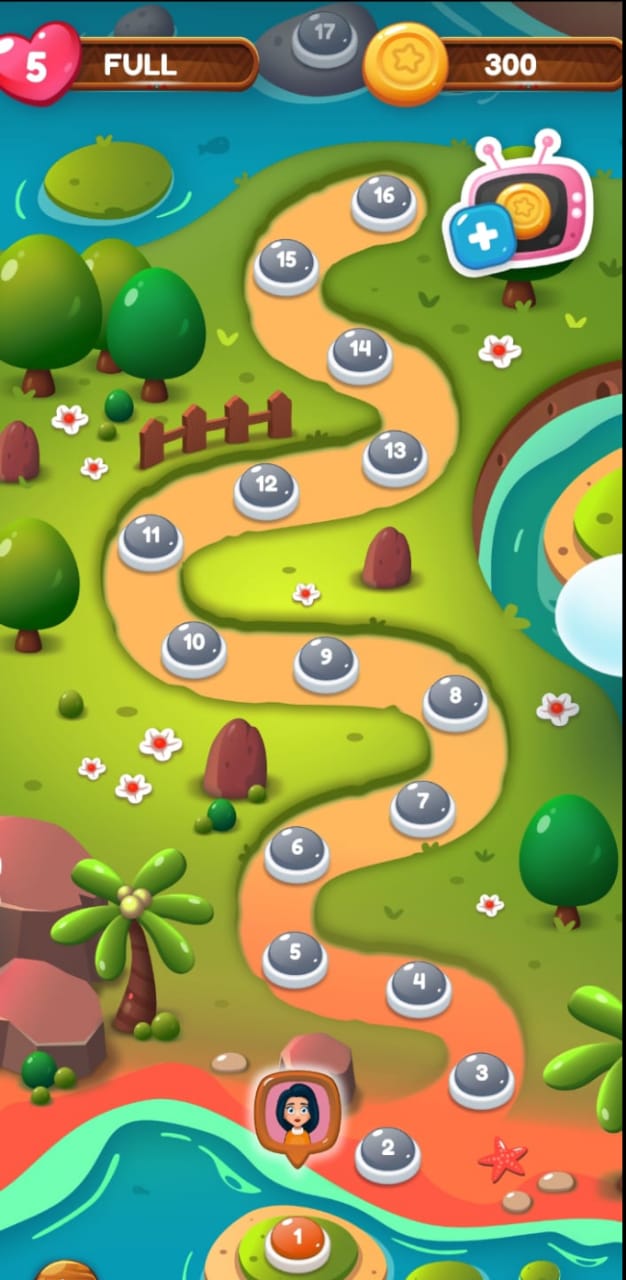Select the level 14 button
The height and width of the screenshot is (1280, 626).
(x=360, y=356)
